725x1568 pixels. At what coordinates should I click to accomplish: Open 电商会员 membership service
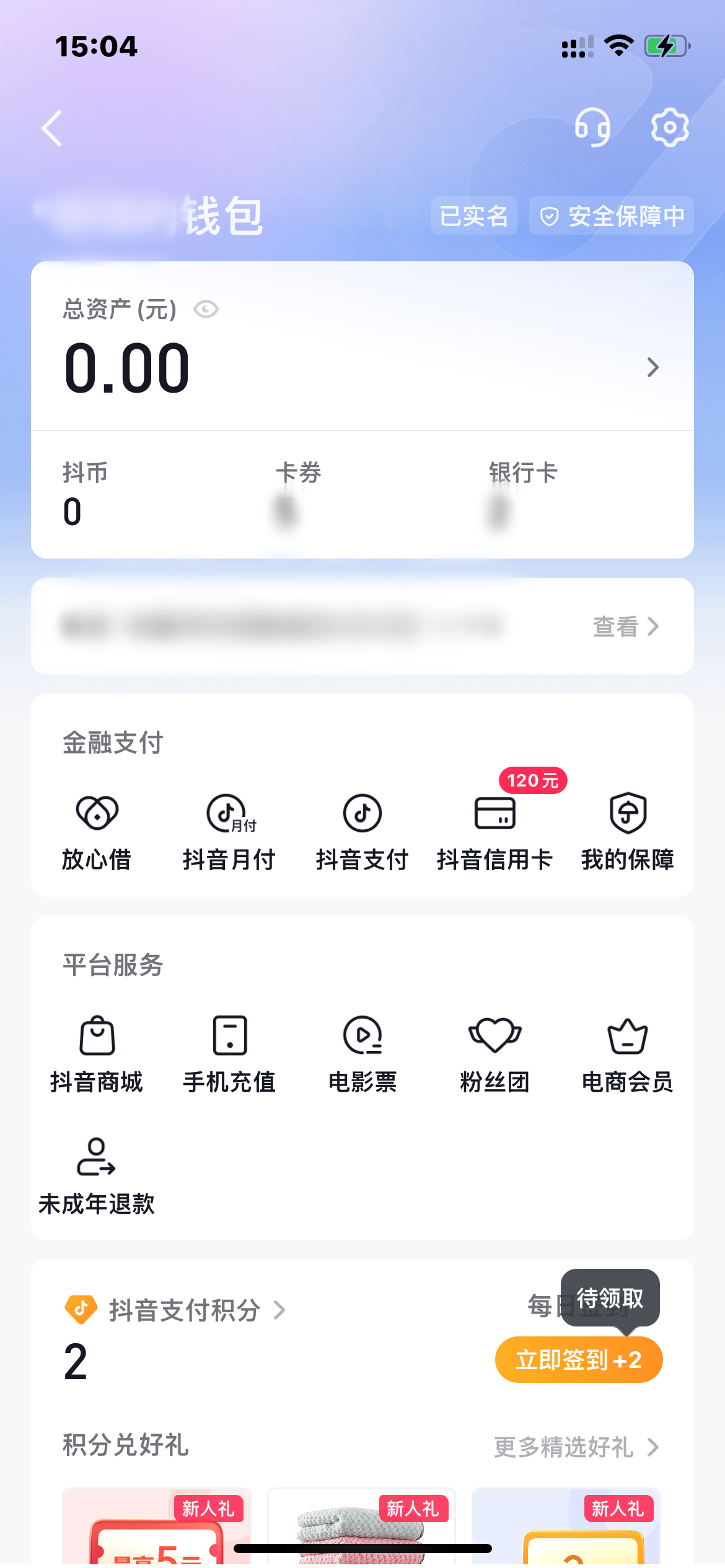[627, 1053]
